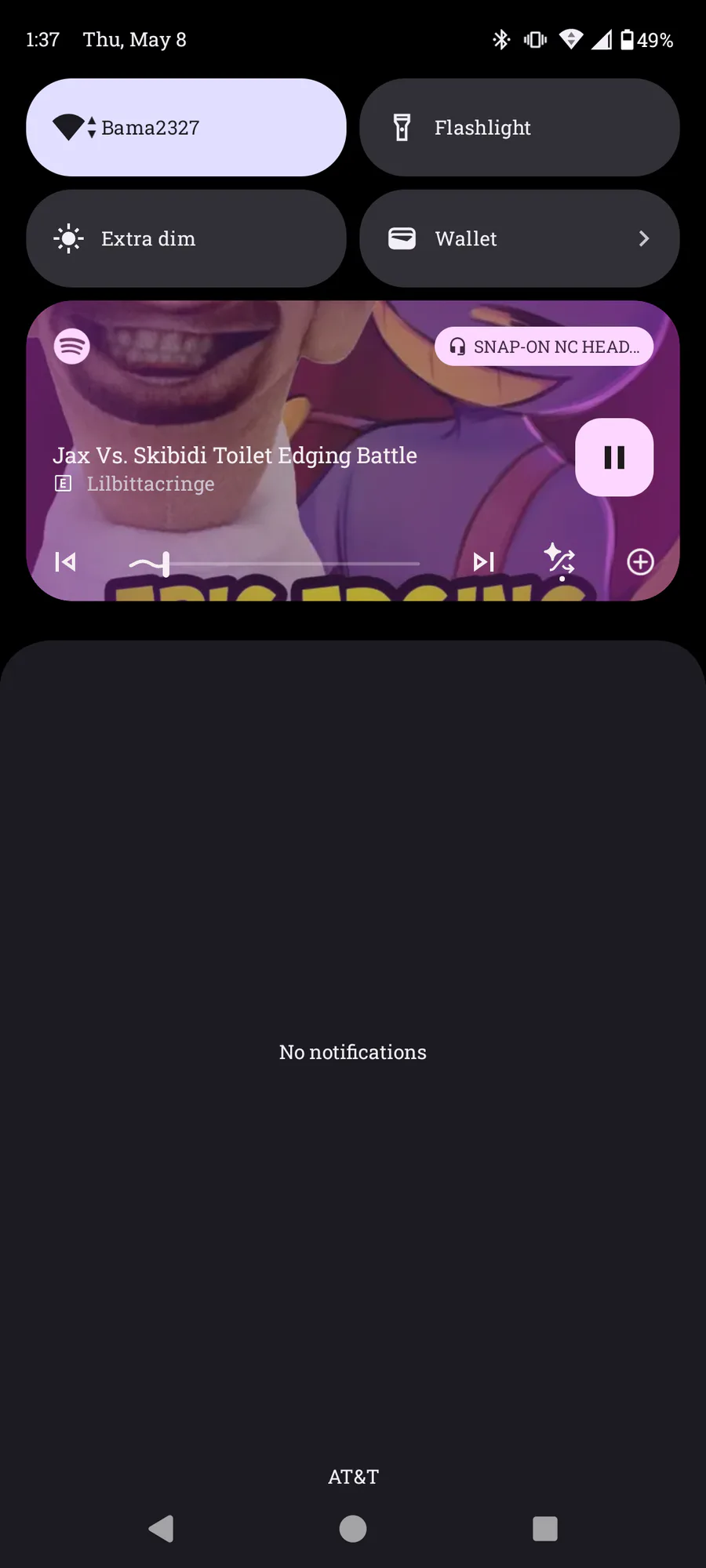
Task: Open the Wallet tile
Action: 519,238
